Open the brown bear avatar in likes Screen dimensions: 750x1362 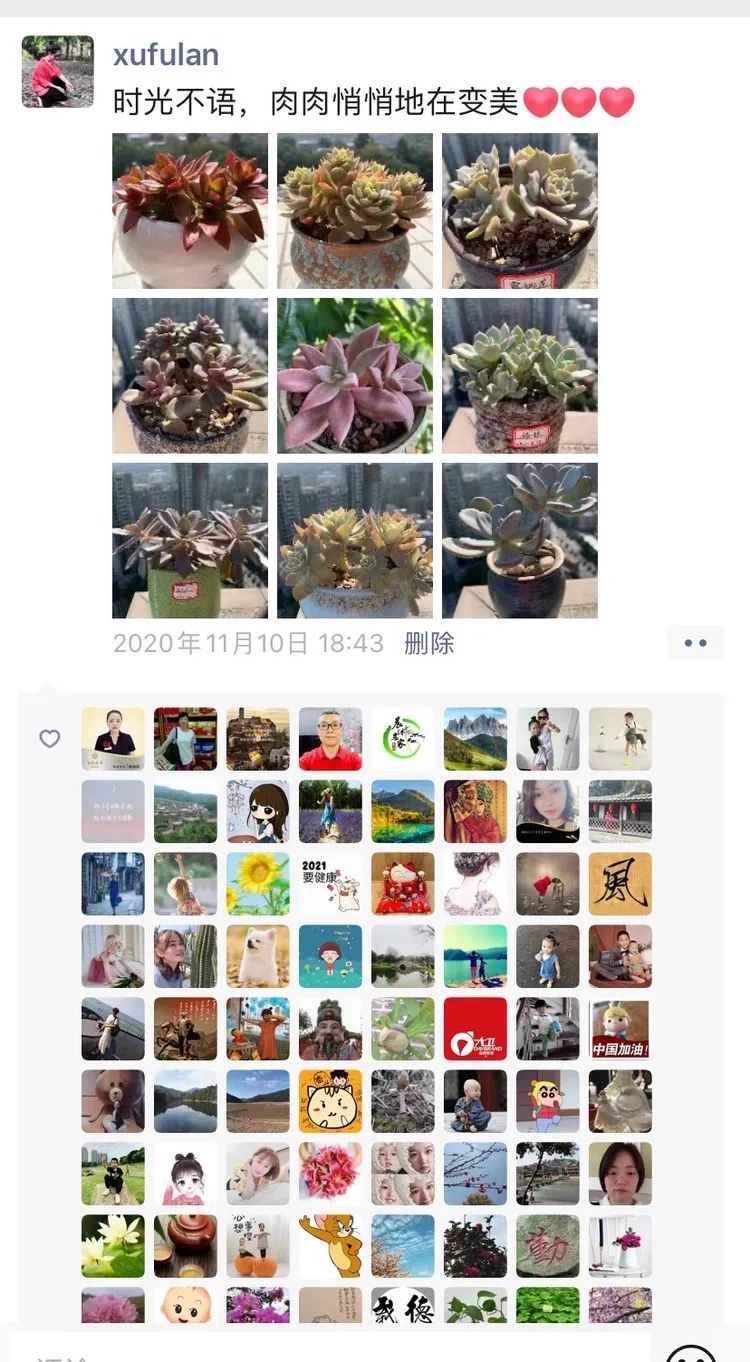tap(113, 1101)
